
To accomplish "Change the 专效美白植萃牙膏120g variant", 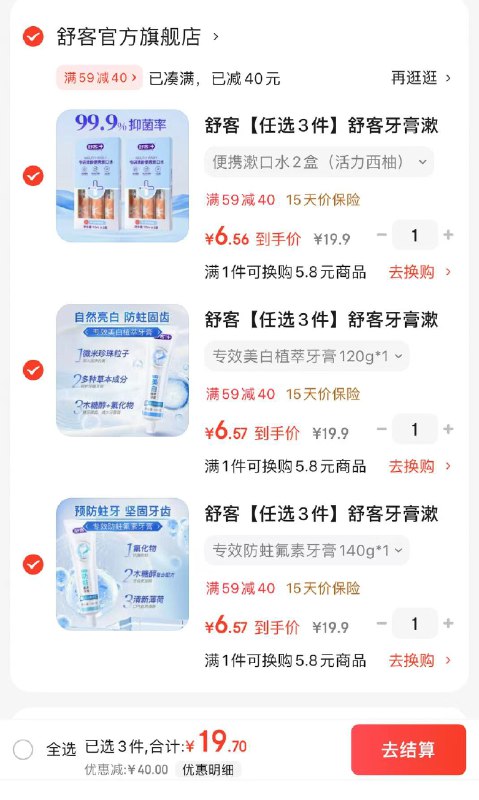I will pos(307,356).
